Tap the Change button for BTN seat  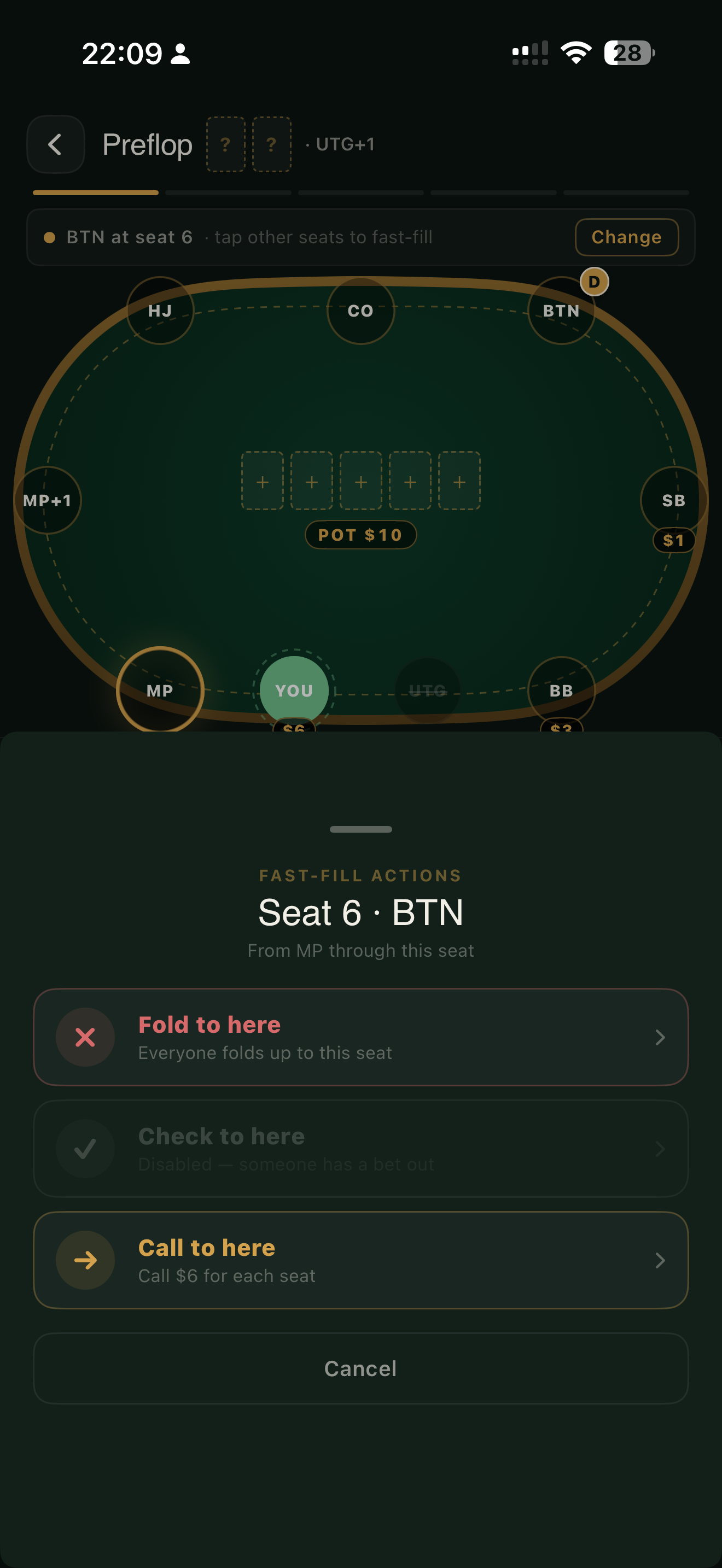626,237
